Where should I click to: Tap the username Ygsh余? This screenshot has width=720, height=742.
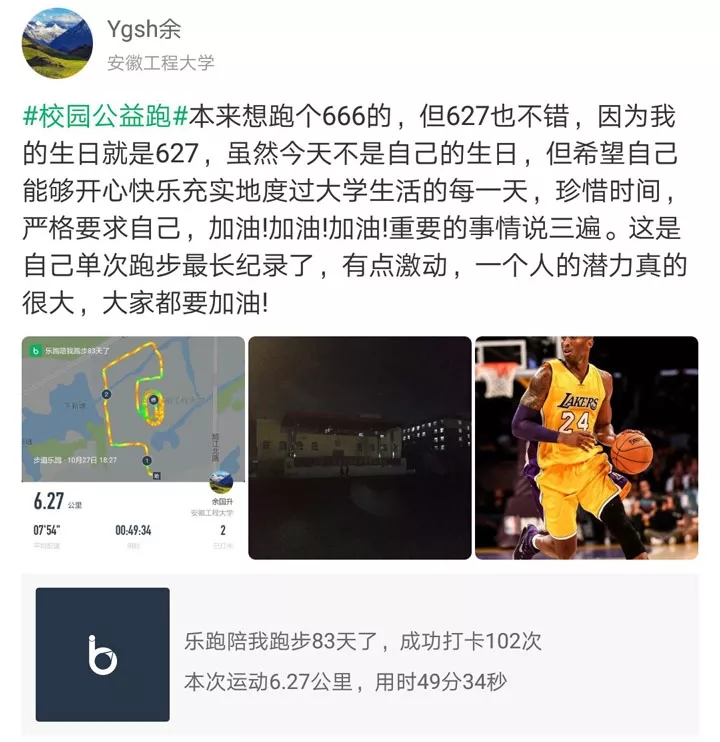(x=145, y=28)
